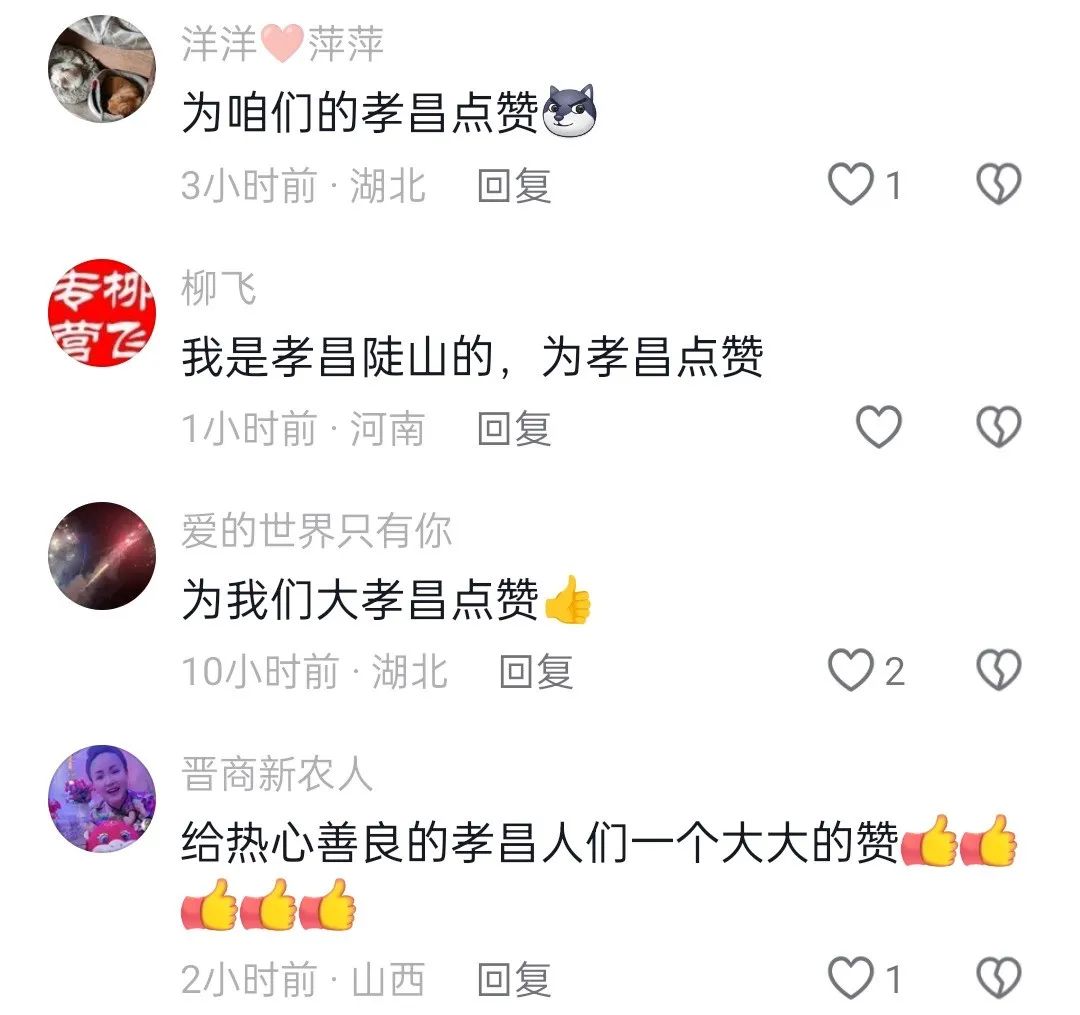This screenshot has height=1015, width=1080.
Task: Dislike 晋商新农人's comment
Action: tap(998, 979)
